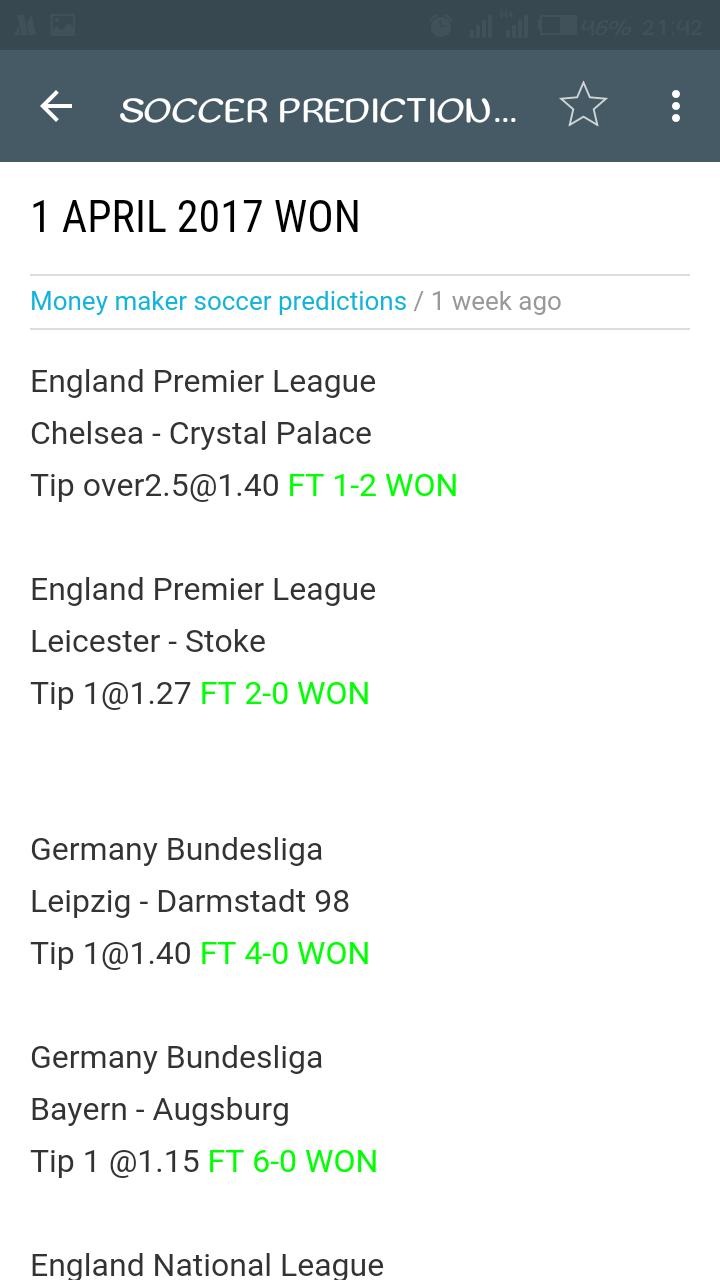
Task: Tap the FT 6-0 WON Bayern result
Action: click(x=291, y=1161)
